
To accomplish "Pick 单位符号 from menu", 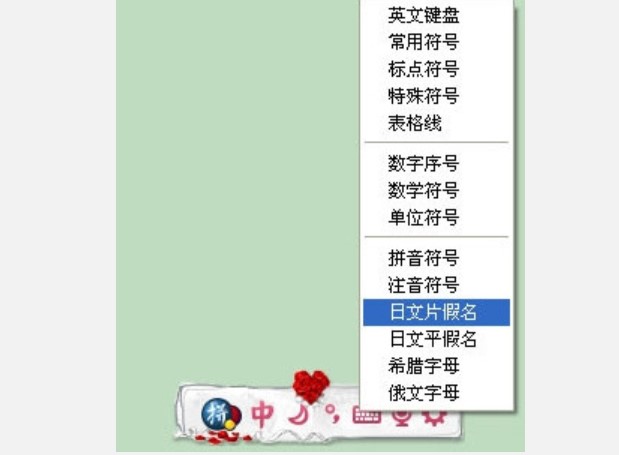I will 423,218.
